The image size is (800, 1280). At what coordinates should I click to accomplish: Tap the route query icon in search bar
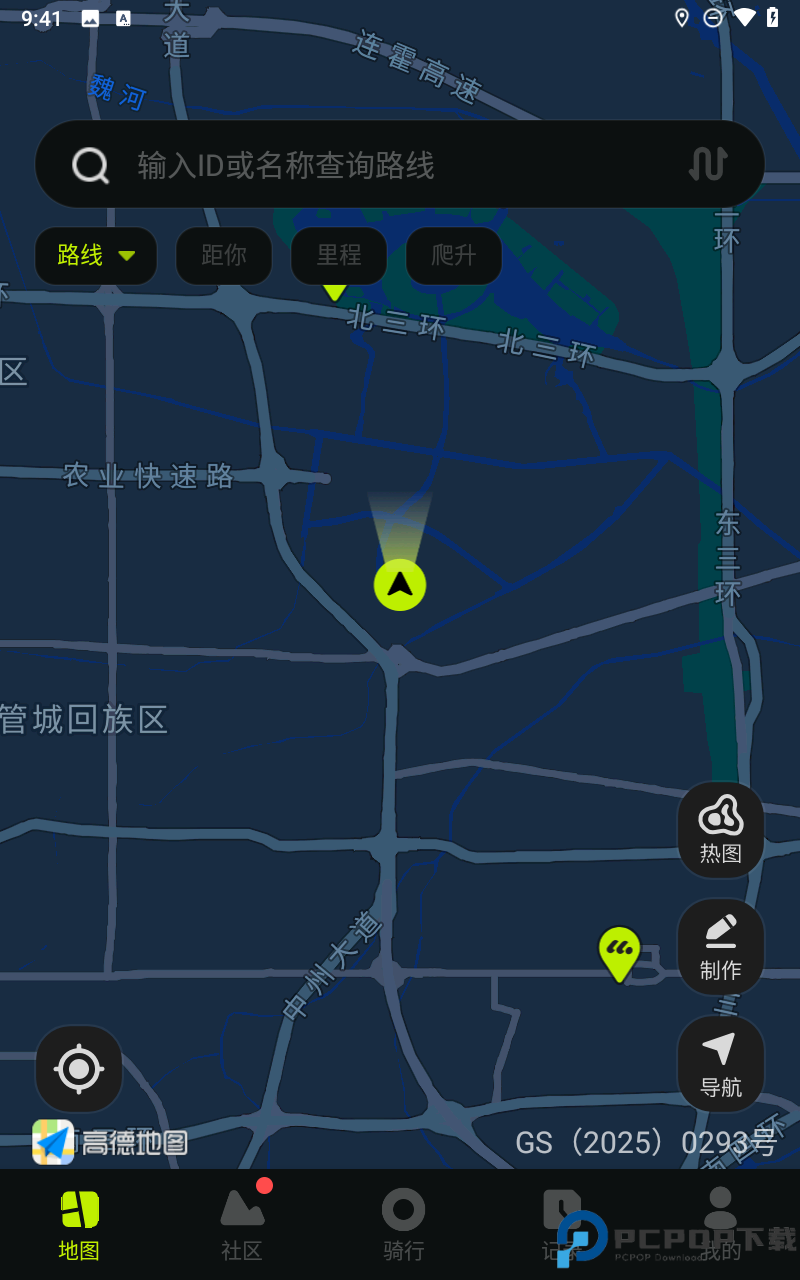pos(706,163)
